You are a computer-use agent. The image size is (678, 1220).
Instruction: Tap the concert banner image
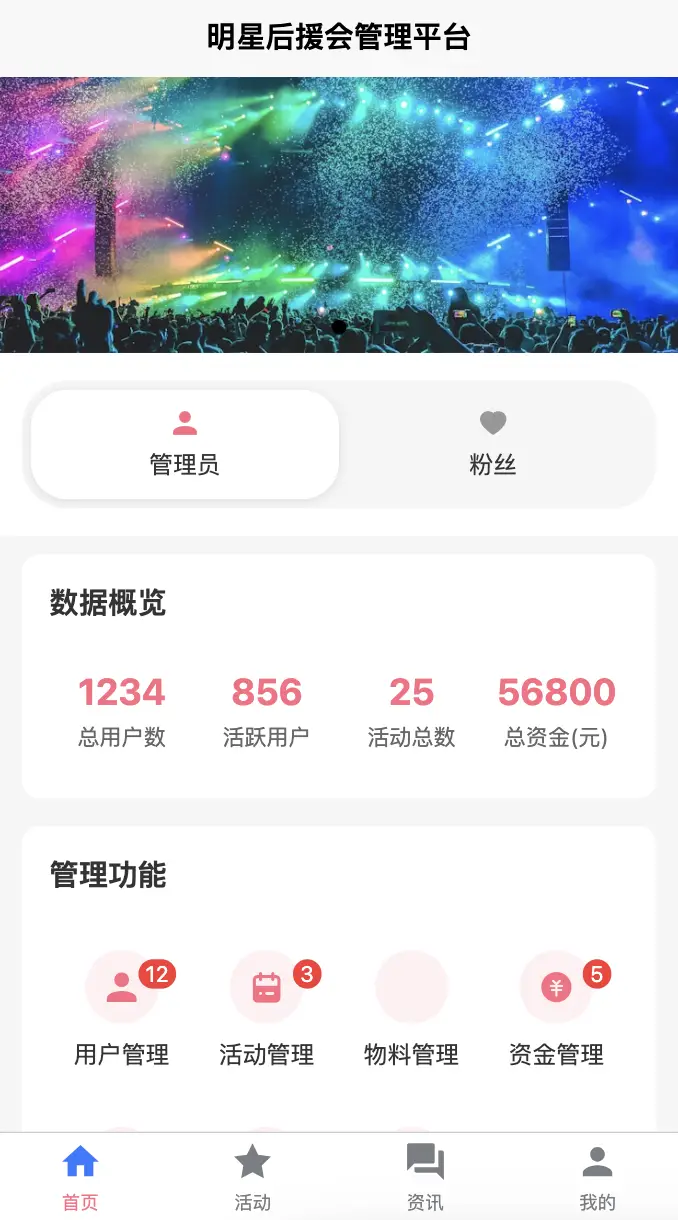pos(339,214)
